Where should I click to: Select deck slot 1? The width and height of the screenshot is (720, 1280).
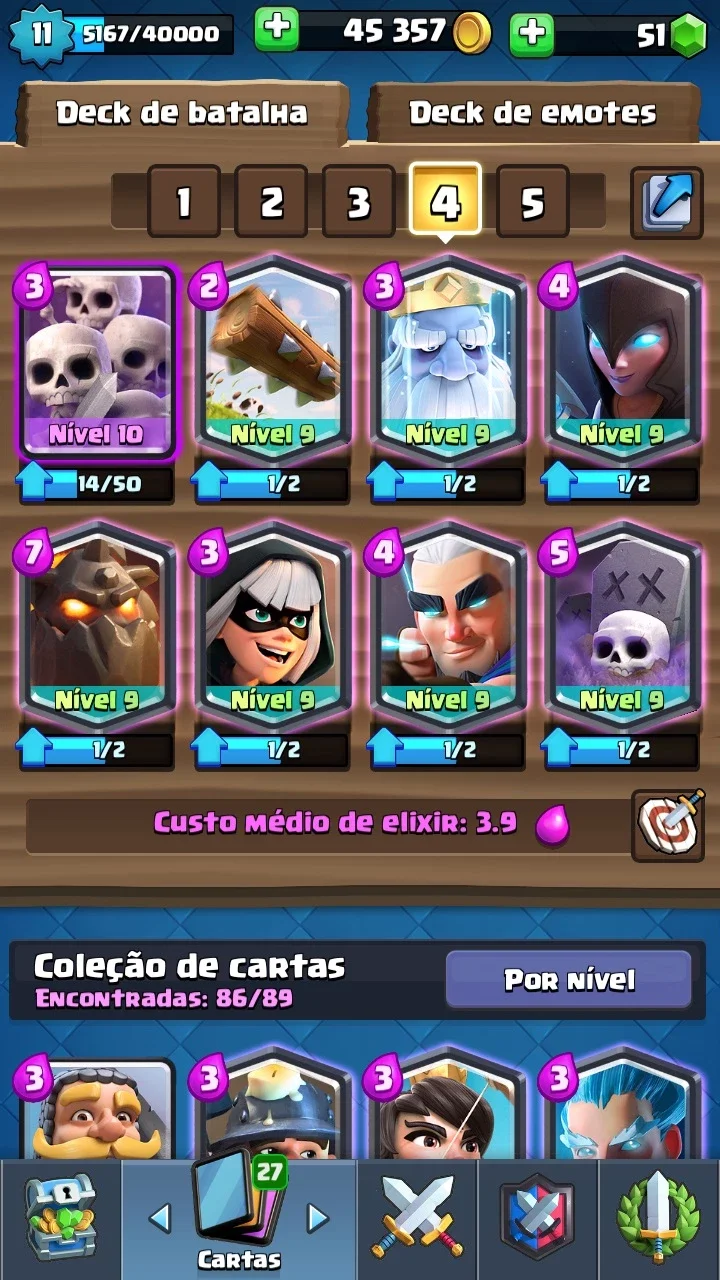pyautogui.click(x=184, y=201)
